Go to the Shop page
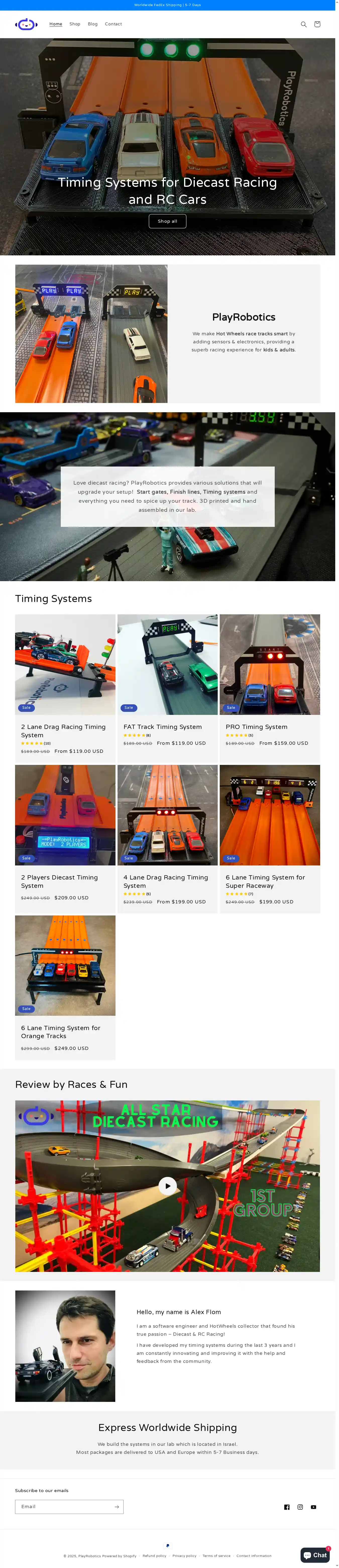This screenshot has width=339, height=1568. pyautogui.click(x=75, y=24)
